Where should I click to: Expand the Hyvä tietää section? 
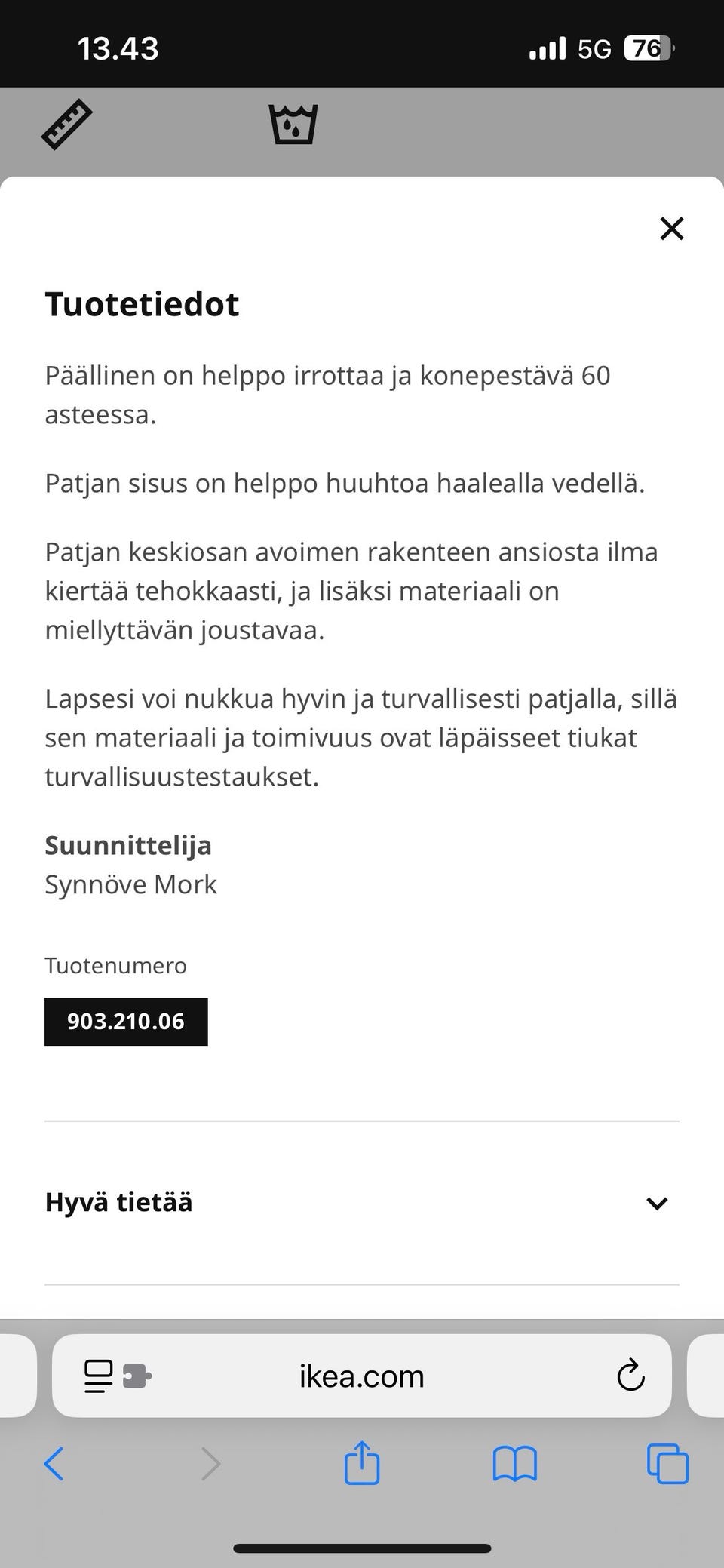(x=362, y=1203)
